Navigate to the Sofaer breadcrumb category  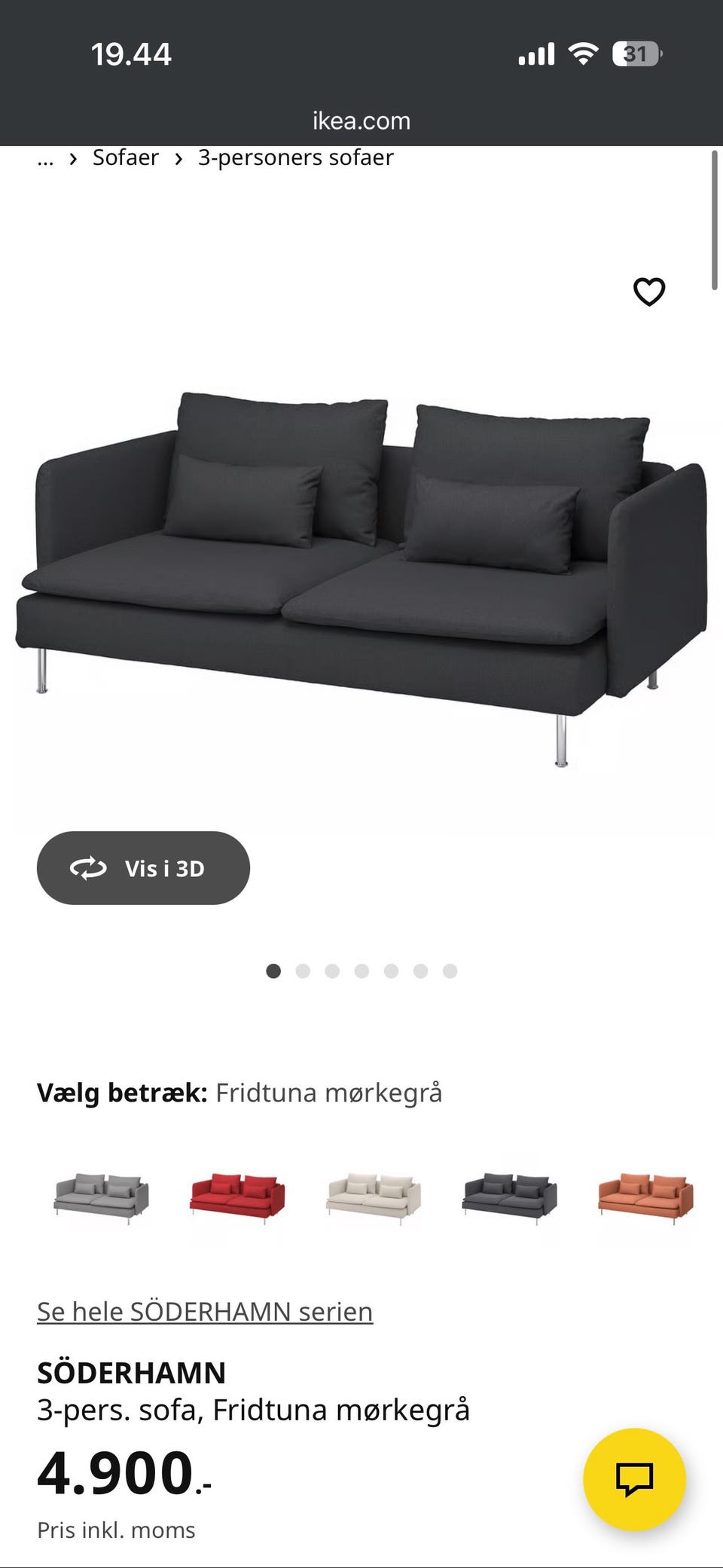[x=125, y=157]
